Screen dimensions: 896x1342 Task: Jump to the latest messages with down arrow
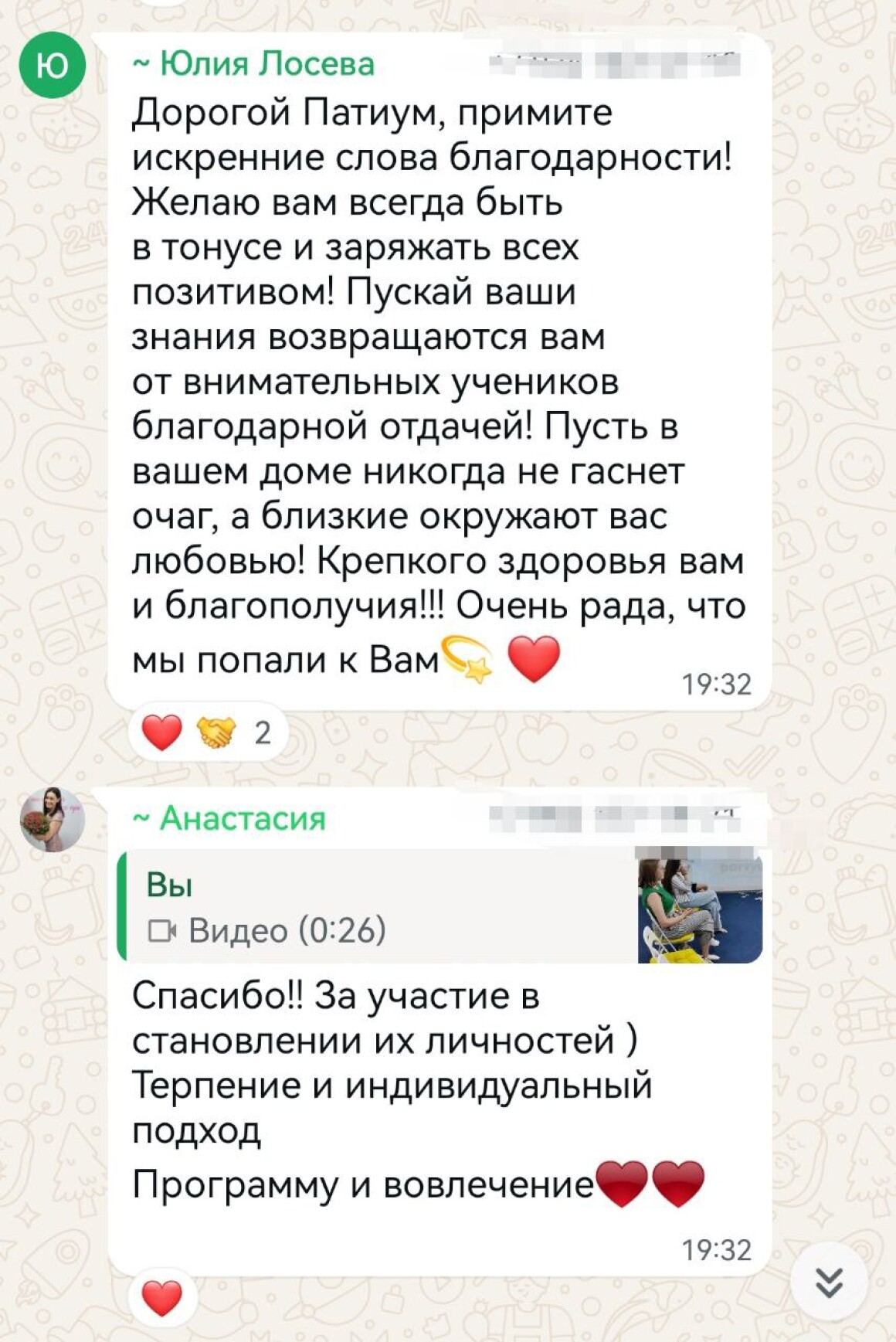point(829,1283)
